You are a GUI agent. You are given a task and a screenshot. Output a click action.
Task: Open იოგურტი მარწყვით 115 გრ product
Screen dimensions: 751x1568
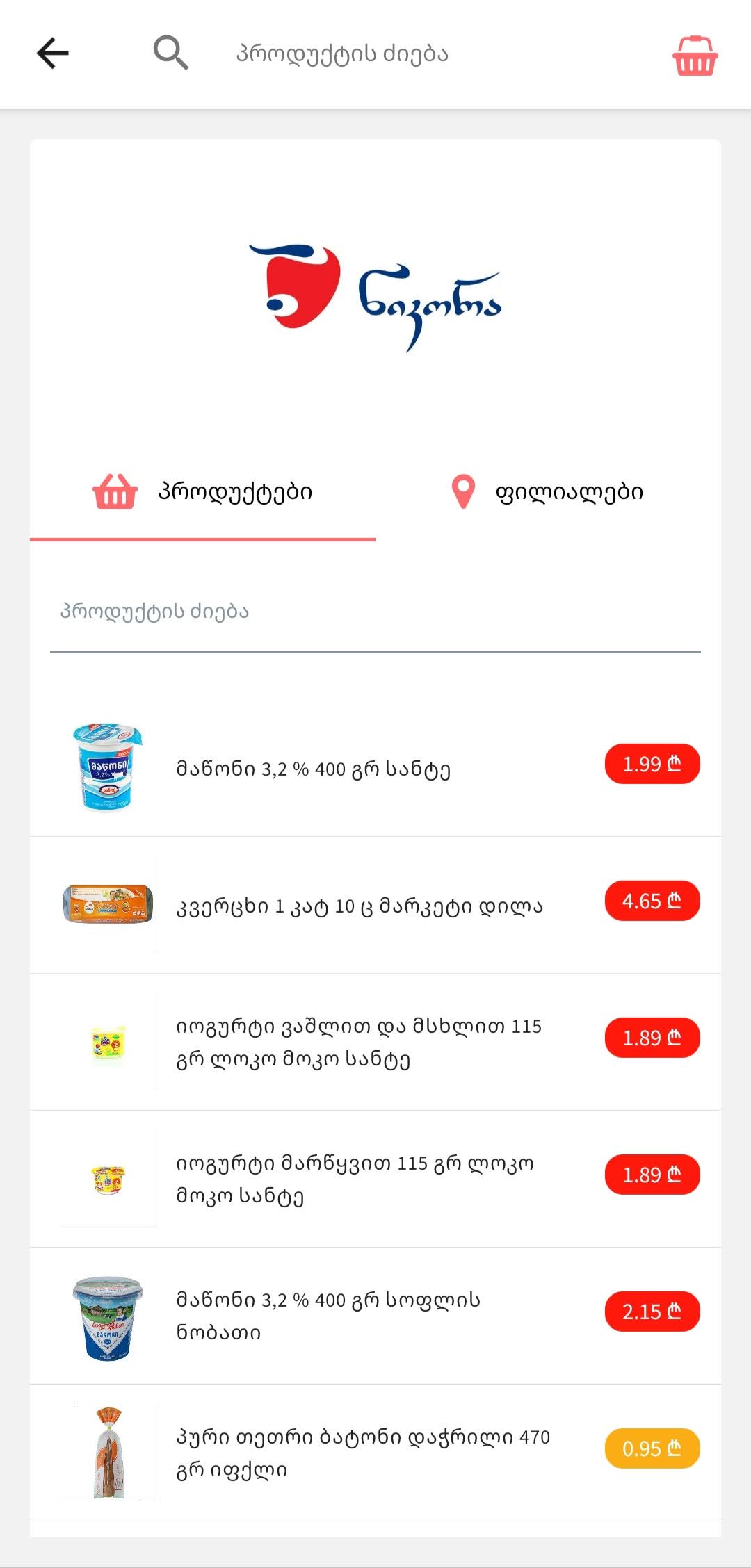(x=355, y=1179)
